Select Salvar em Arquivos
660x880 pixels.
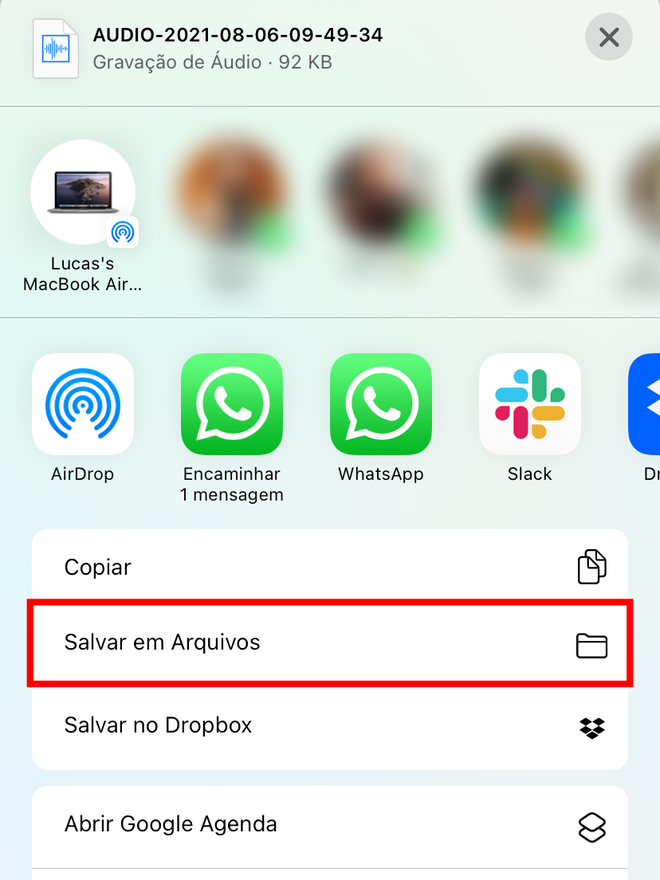330,643
